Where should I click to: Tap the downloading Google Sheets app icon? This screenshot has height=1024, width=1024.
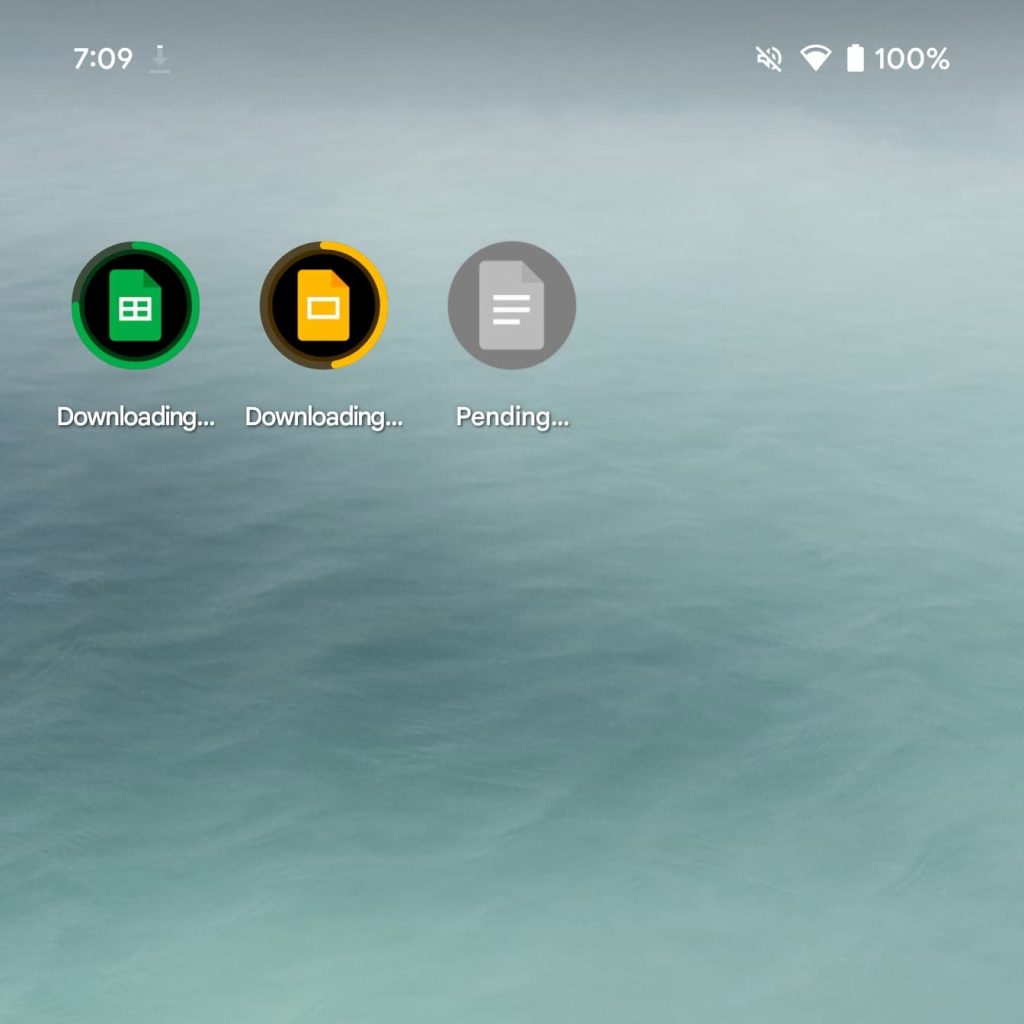coord(135,305)
